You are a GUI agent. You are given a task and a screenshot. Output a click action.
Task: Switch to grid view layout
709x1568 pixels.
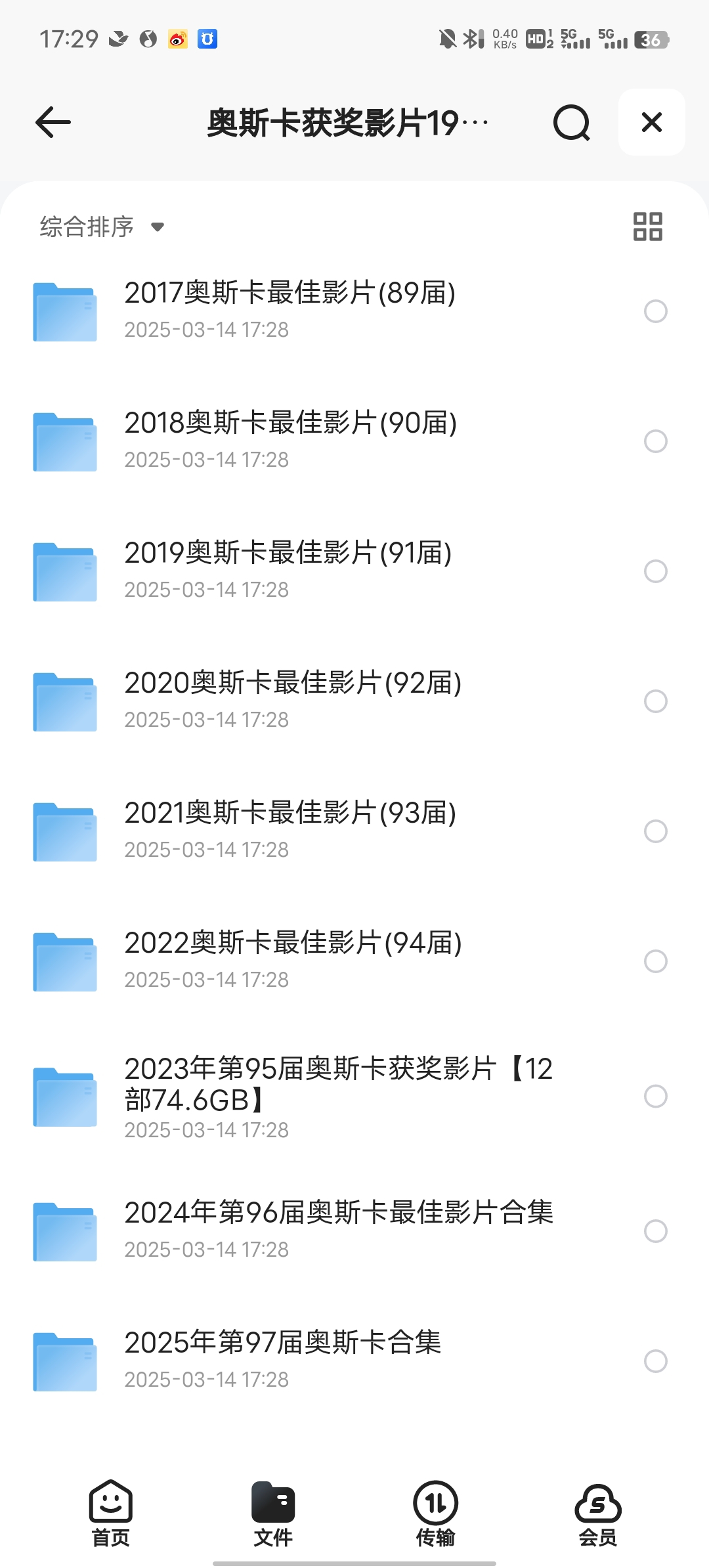point(647,227)
